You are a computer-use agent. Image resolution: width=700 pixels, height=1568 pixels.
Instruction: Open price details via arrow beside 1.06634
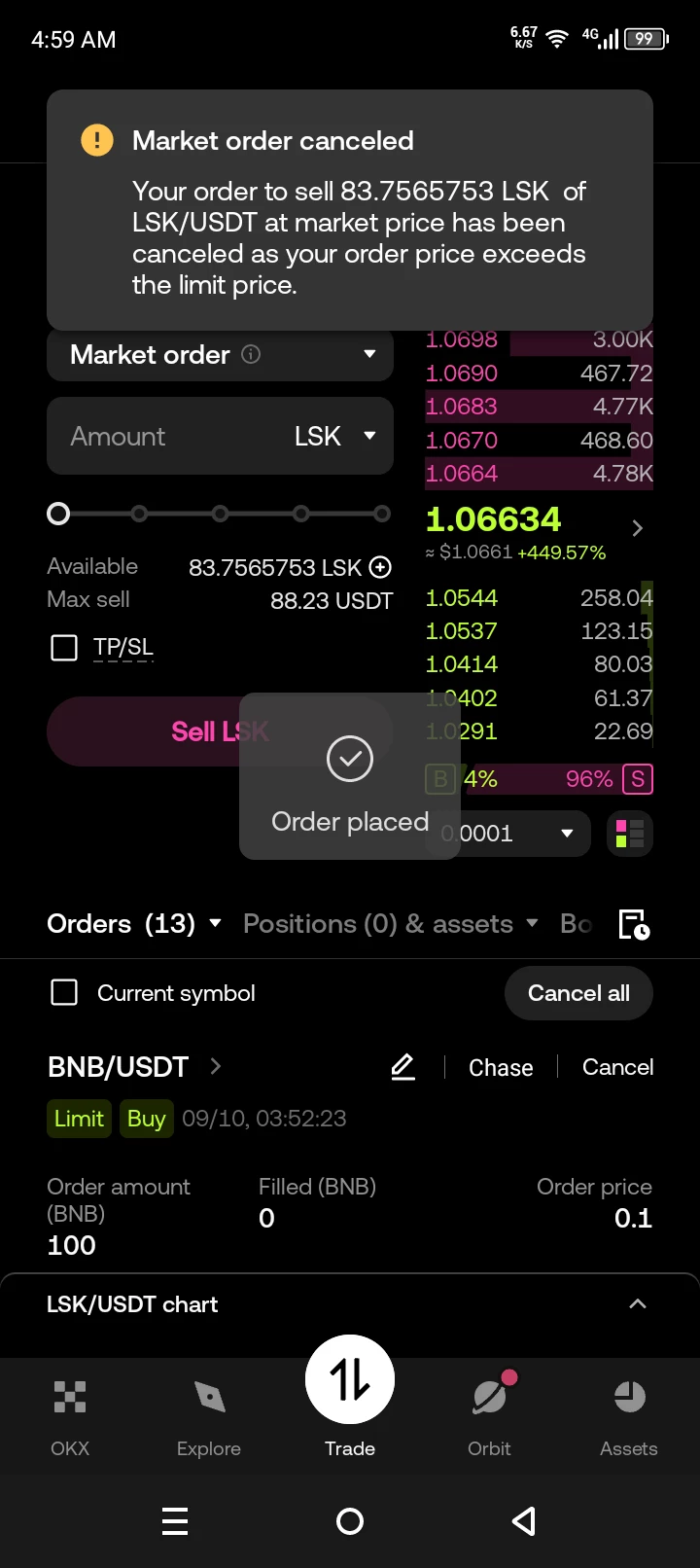[638, 528]
